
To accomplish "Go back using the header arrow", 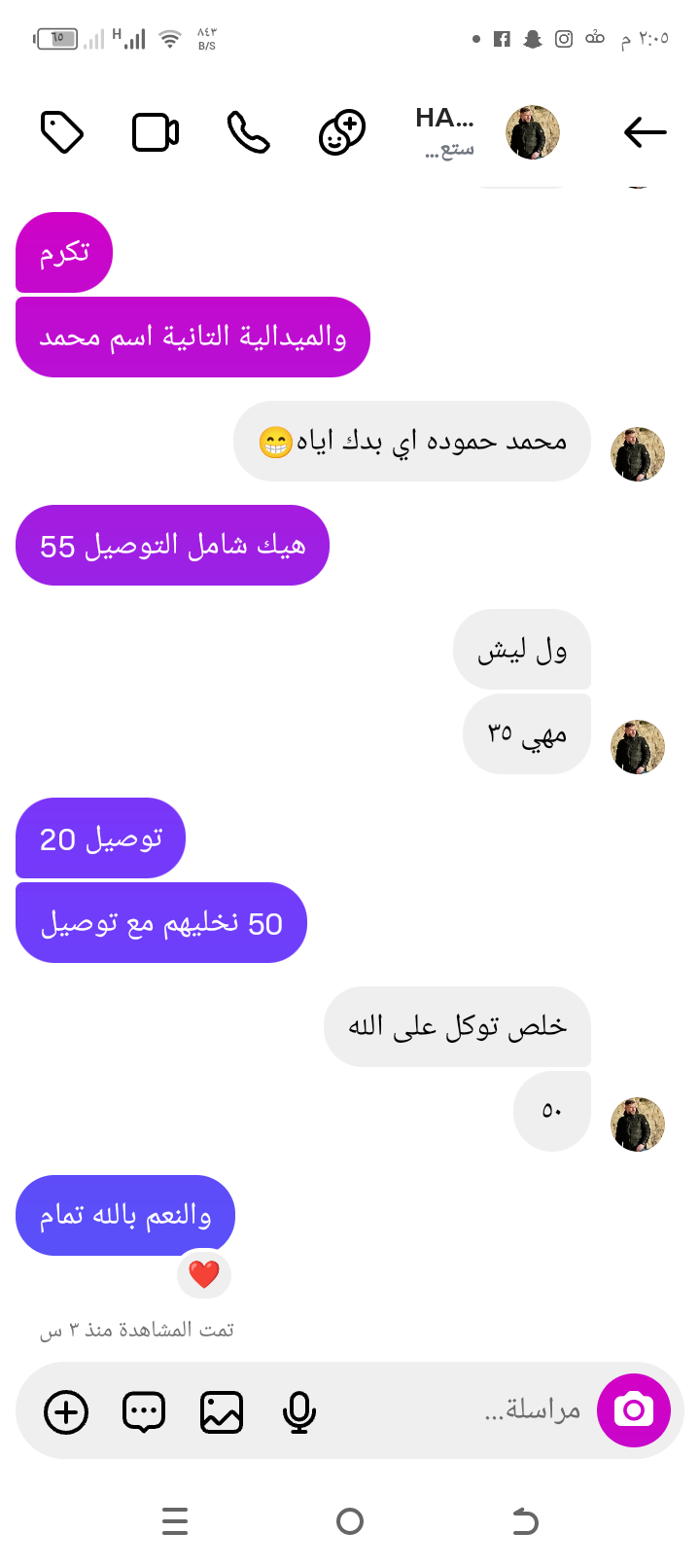I will (645, 131).
